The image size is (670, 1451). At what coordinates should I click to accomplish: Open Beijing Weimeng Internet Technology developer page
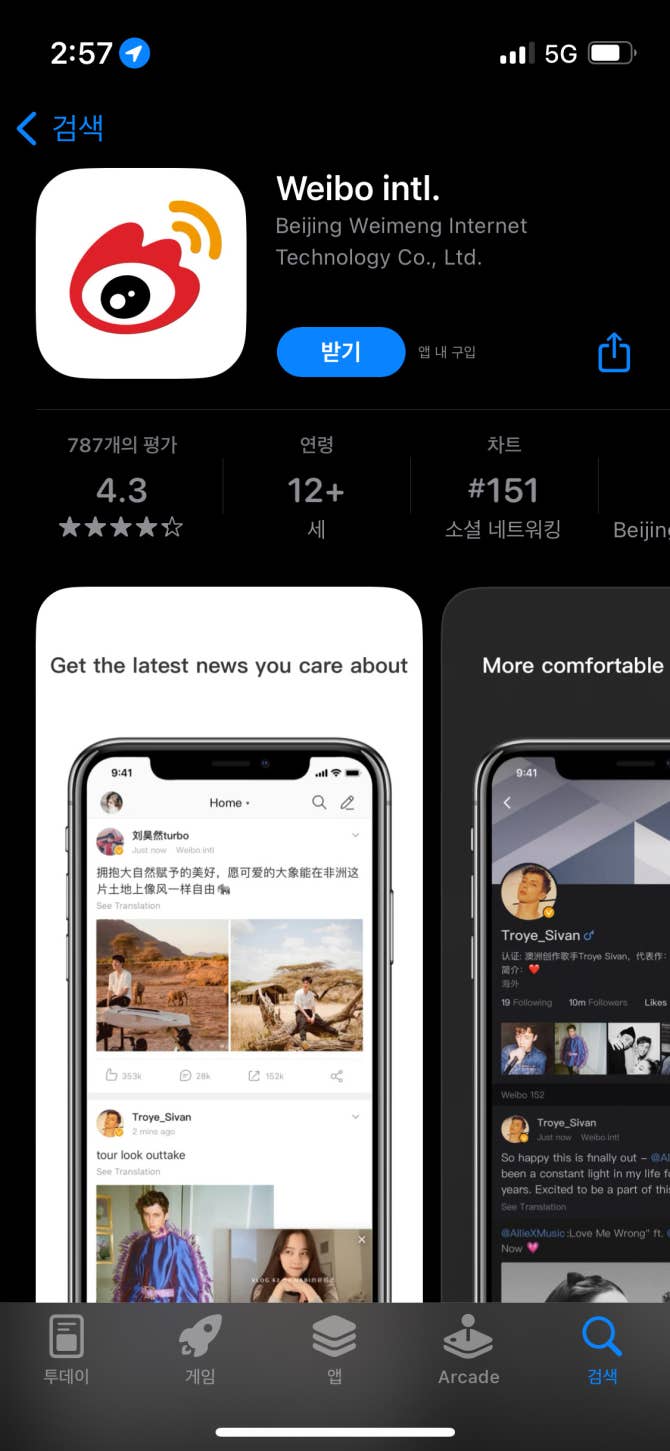[401, 242]
